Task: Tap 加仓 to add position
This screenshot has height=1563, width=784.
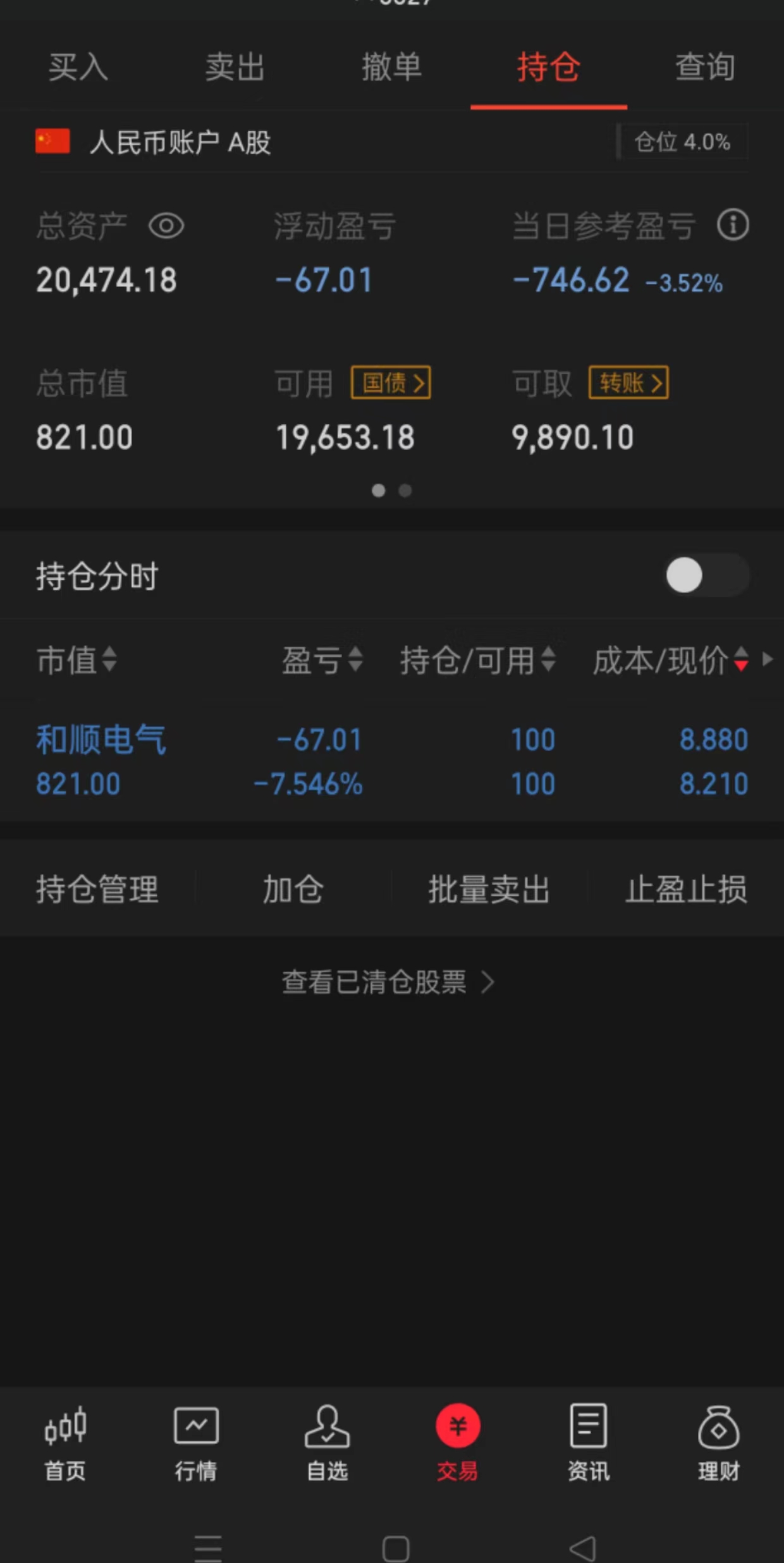Action: (x=293, y=890)
